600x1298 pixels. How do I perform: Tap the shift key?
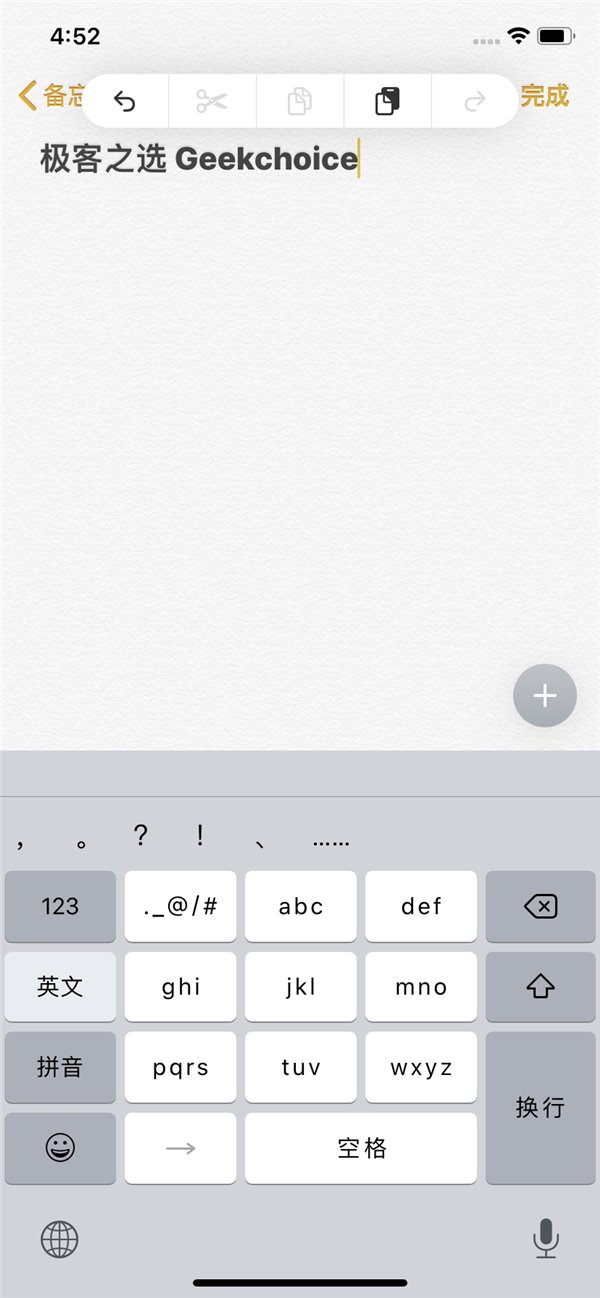(x=540, y=987)
